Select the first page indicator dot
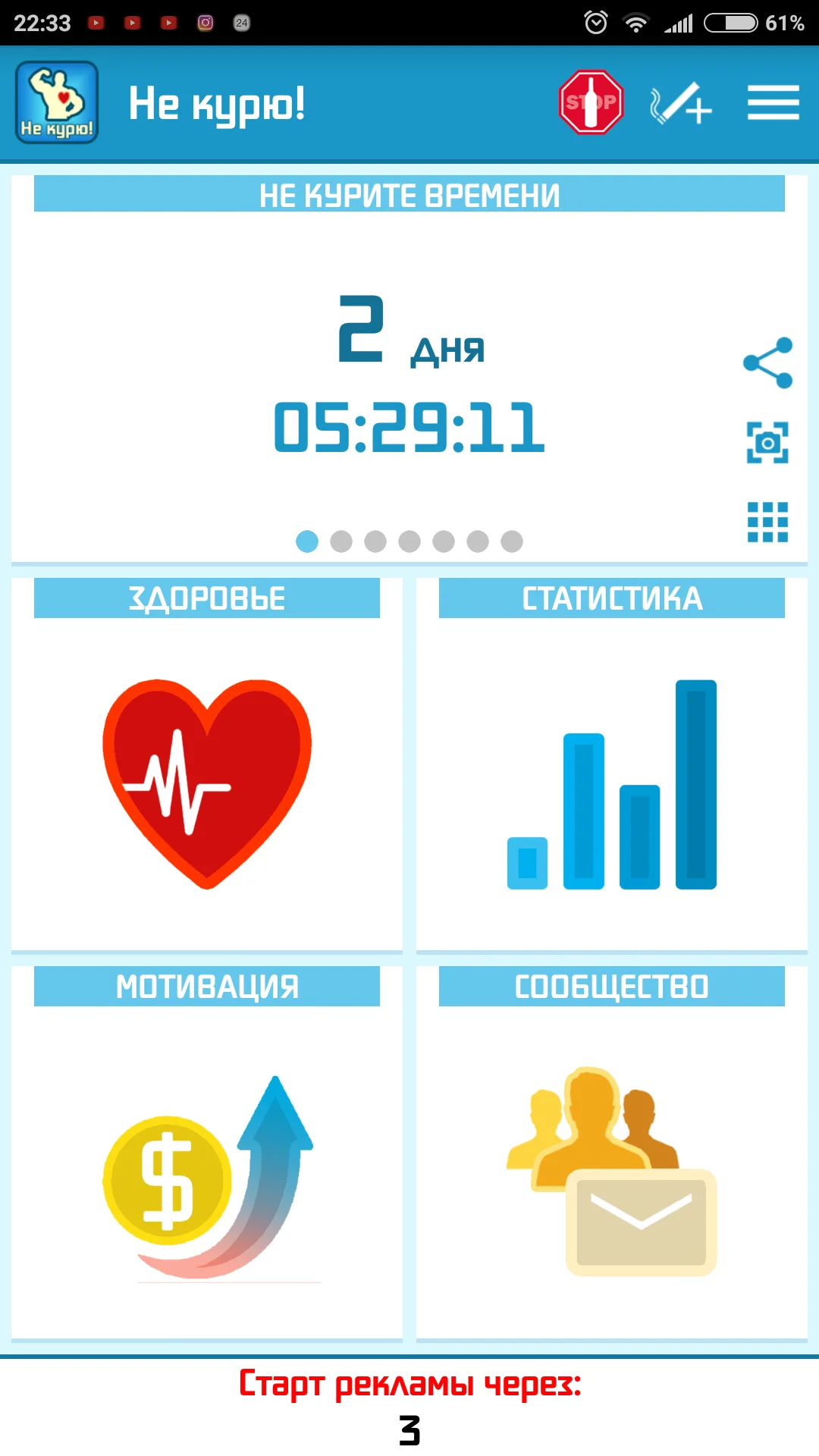This screenshot has width=819, height=1456. (308, 541)
